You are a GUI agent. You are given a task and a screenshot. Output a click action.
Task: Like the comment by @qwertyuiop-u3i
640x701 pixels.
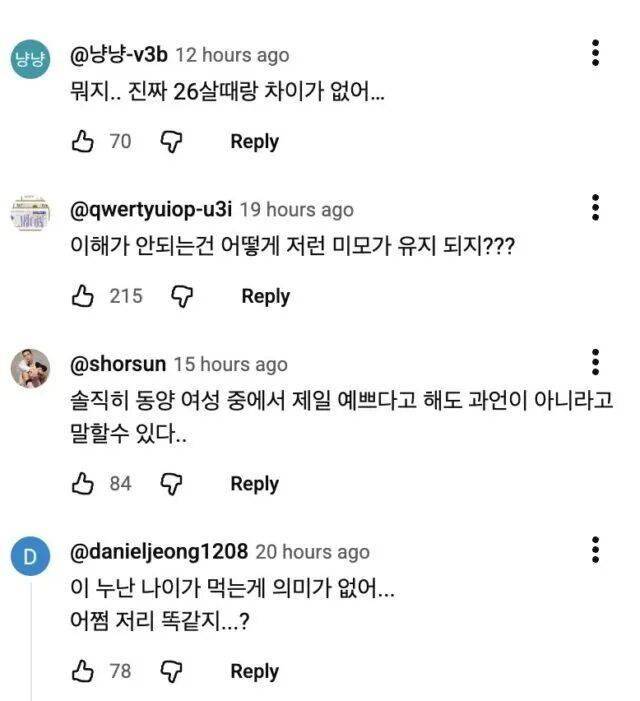pyautogui.click(x=83, y=296)
